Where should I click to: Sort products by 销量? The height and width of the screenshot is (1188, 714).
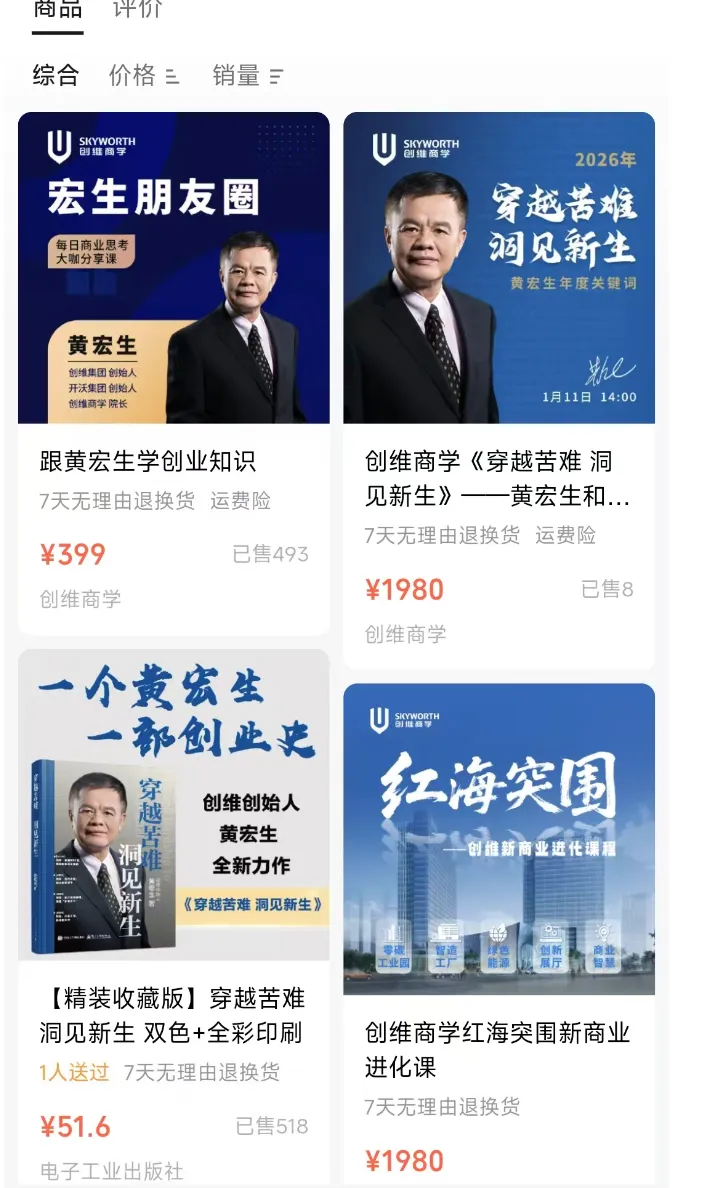pyautogui.click(x=247, y=75)
